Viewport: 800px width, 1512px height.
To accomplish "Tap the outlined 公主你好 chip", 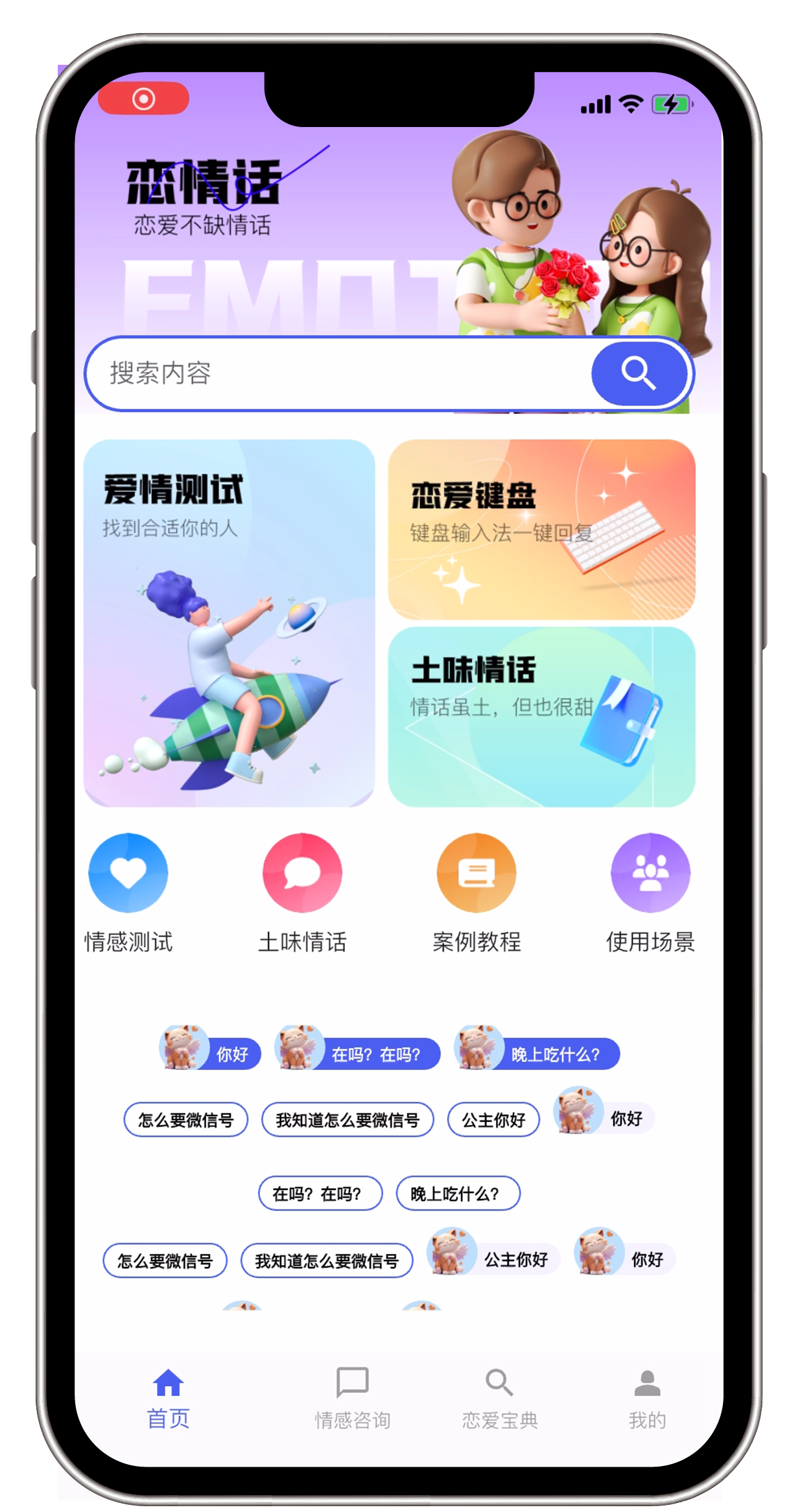I will pos(493,1119).
